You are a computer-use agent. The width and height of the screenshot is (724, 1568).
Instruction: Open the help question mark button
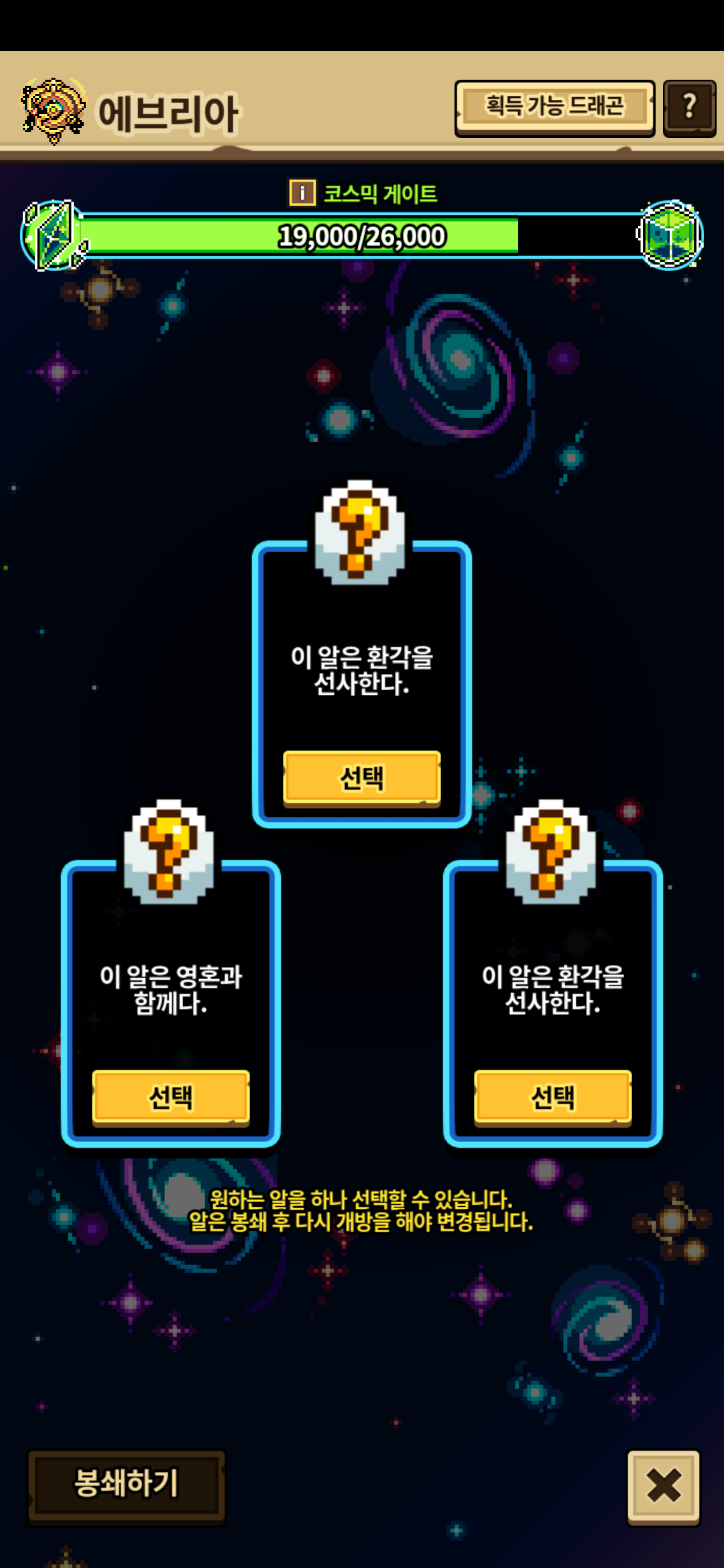click(x=689, y=108)
